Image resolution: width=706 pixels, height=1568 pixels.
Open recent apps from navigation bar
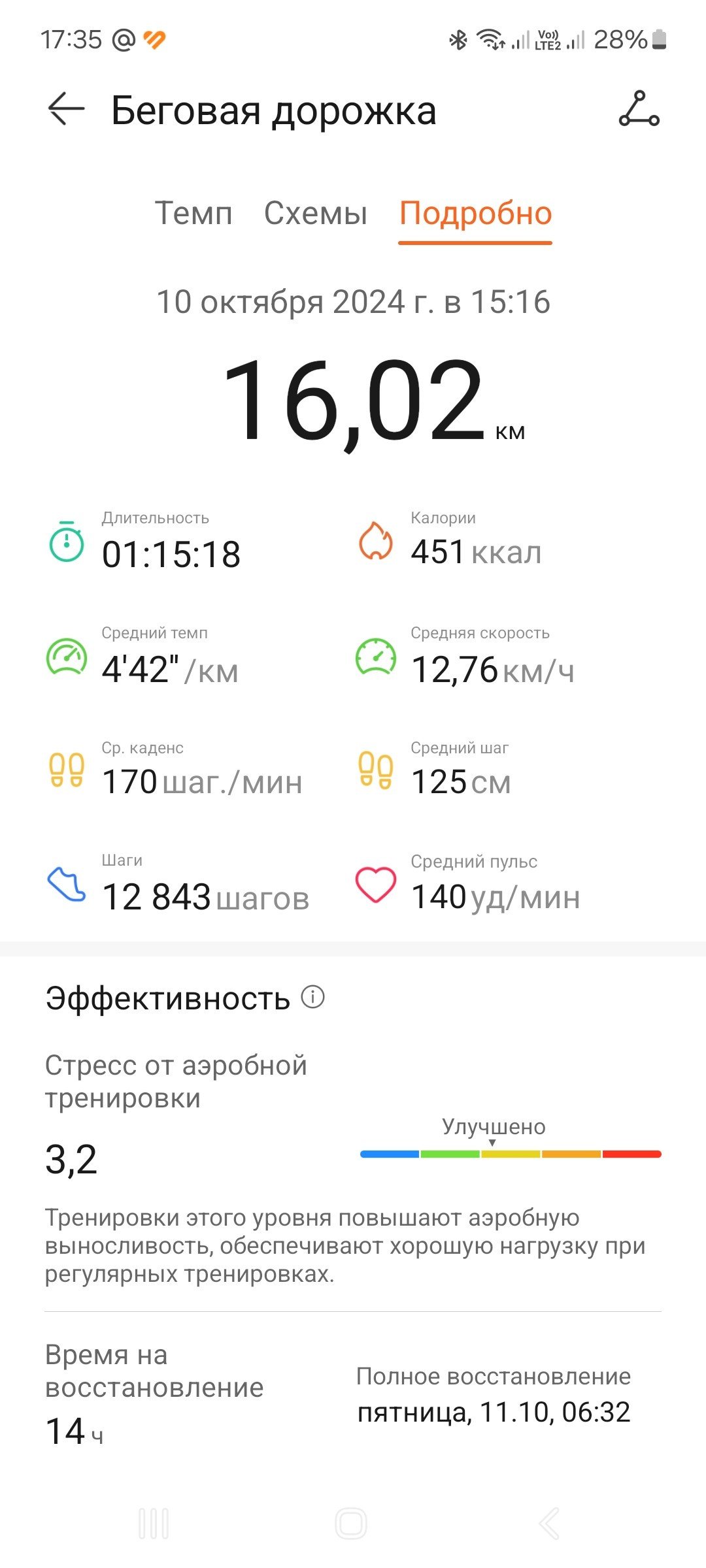tap(154, 1524)
